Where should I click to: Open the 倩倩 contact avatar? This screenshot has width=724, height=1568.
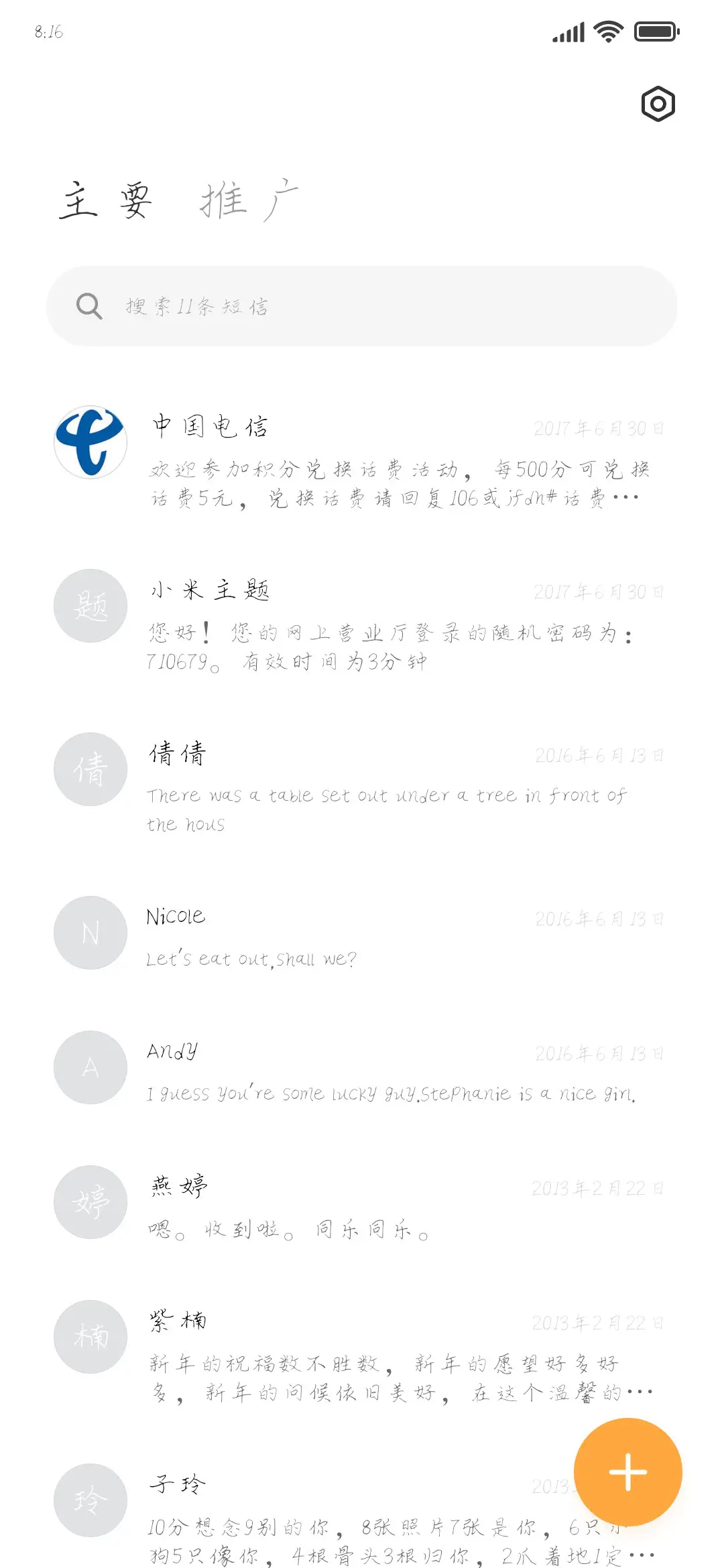90,769
